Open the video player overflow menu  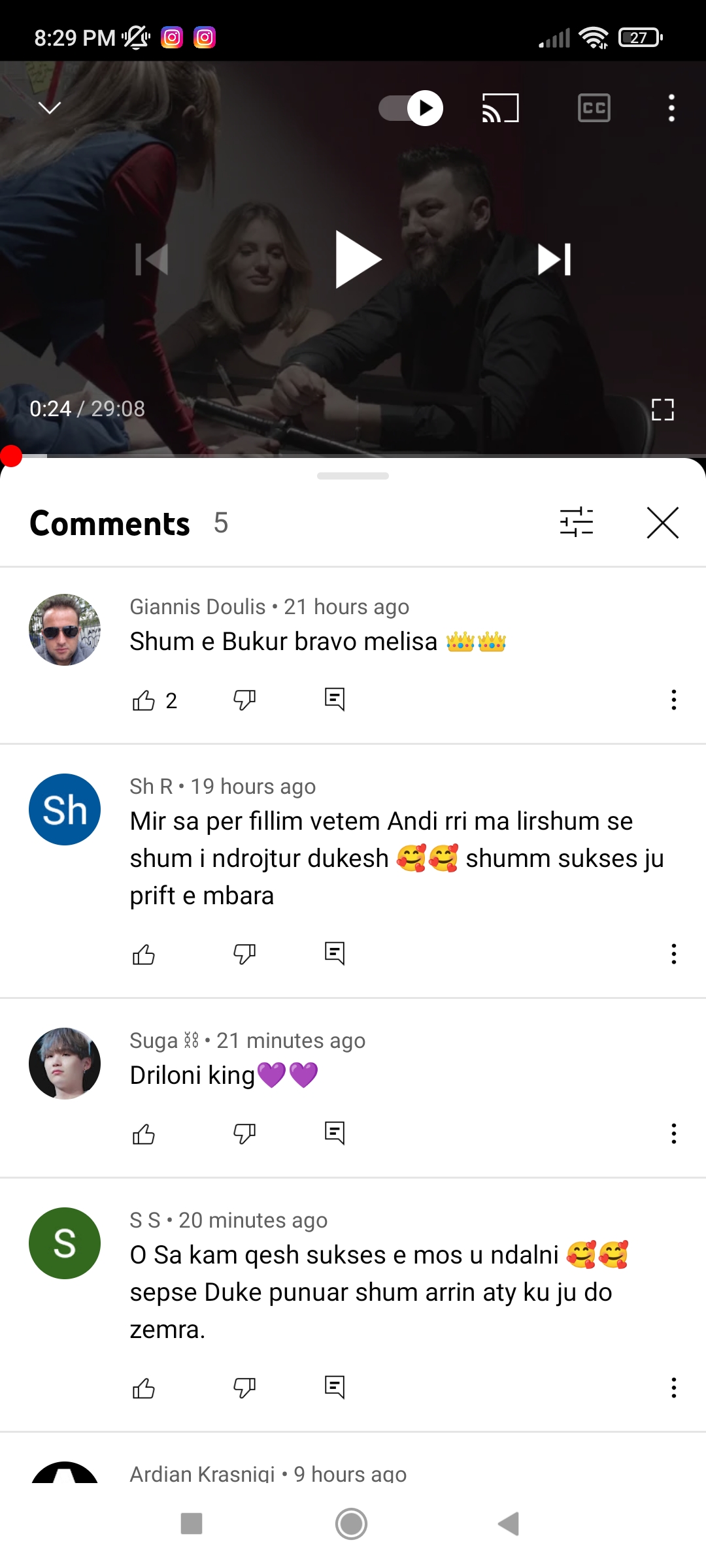click(x=671, y=108)
